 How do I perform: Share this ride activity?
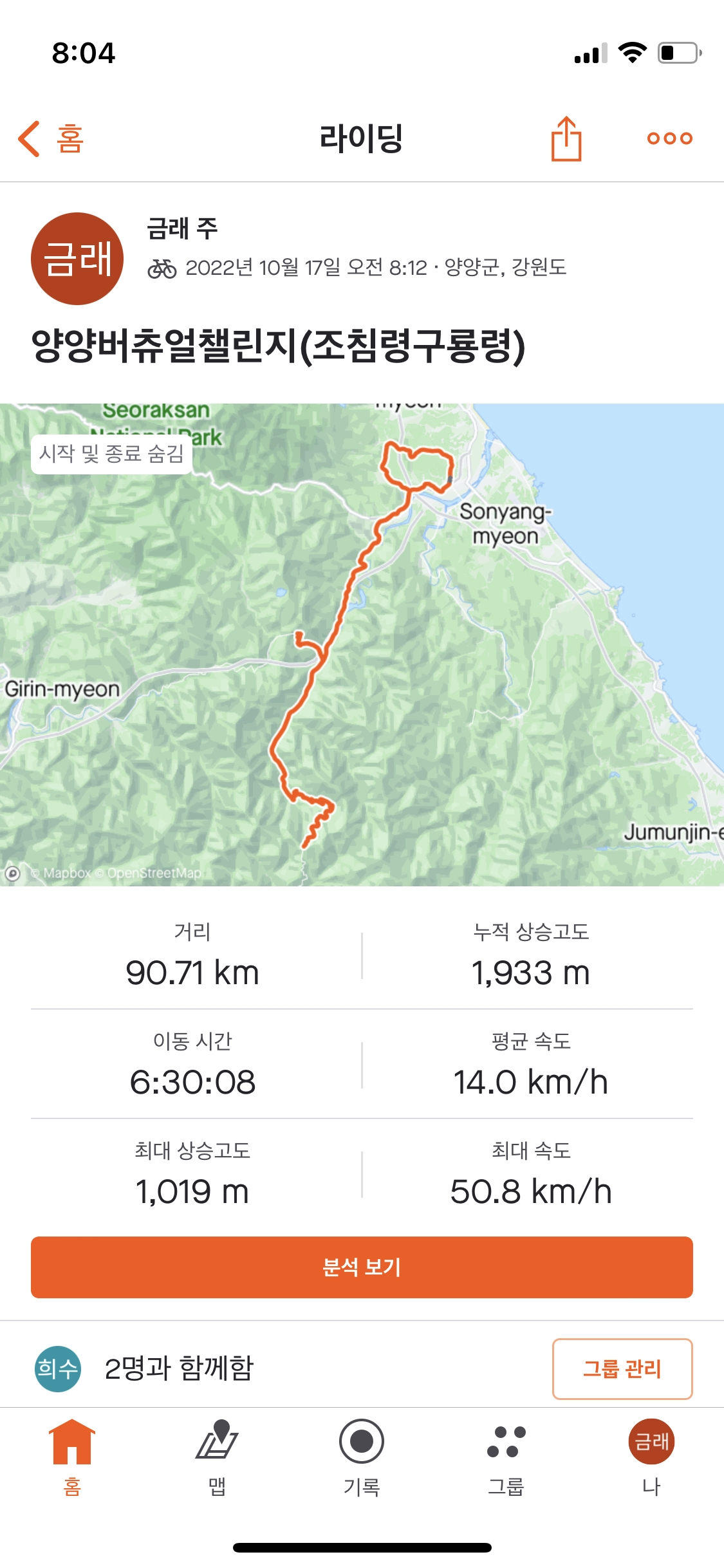pos(566,138)
